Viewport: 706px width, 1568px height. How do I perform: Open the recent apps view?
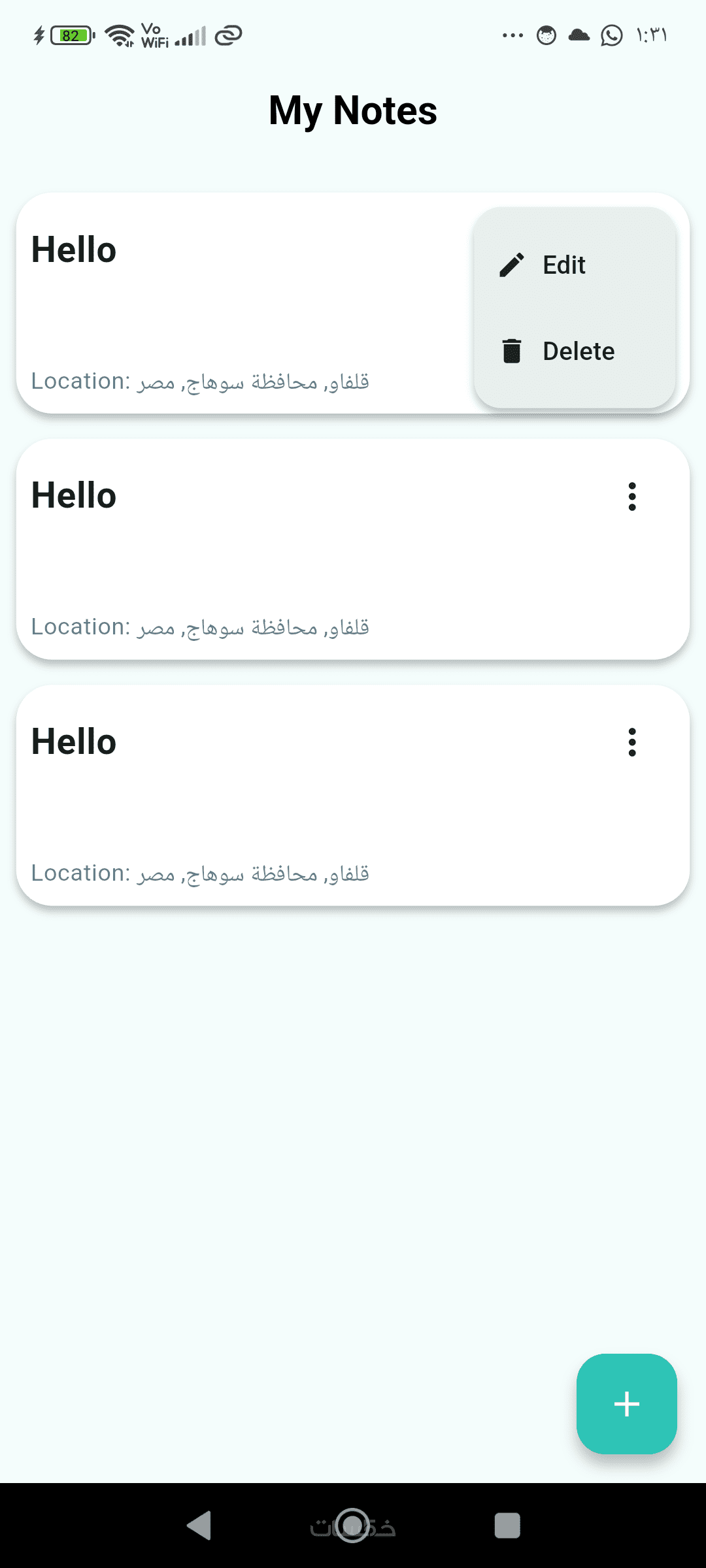pos(507,1526)
